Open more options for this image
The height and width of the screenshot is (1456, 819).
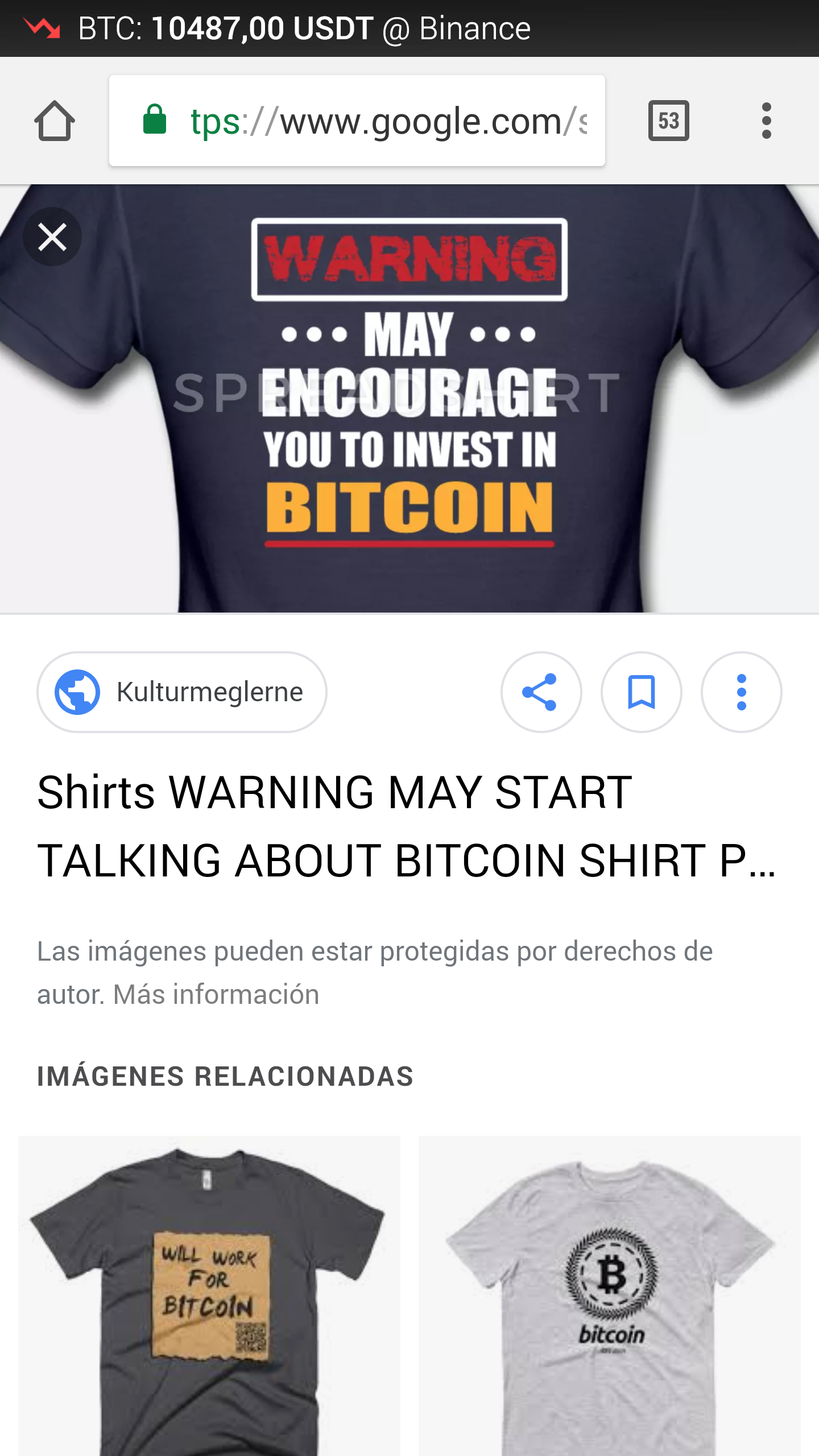pos(741,692)
